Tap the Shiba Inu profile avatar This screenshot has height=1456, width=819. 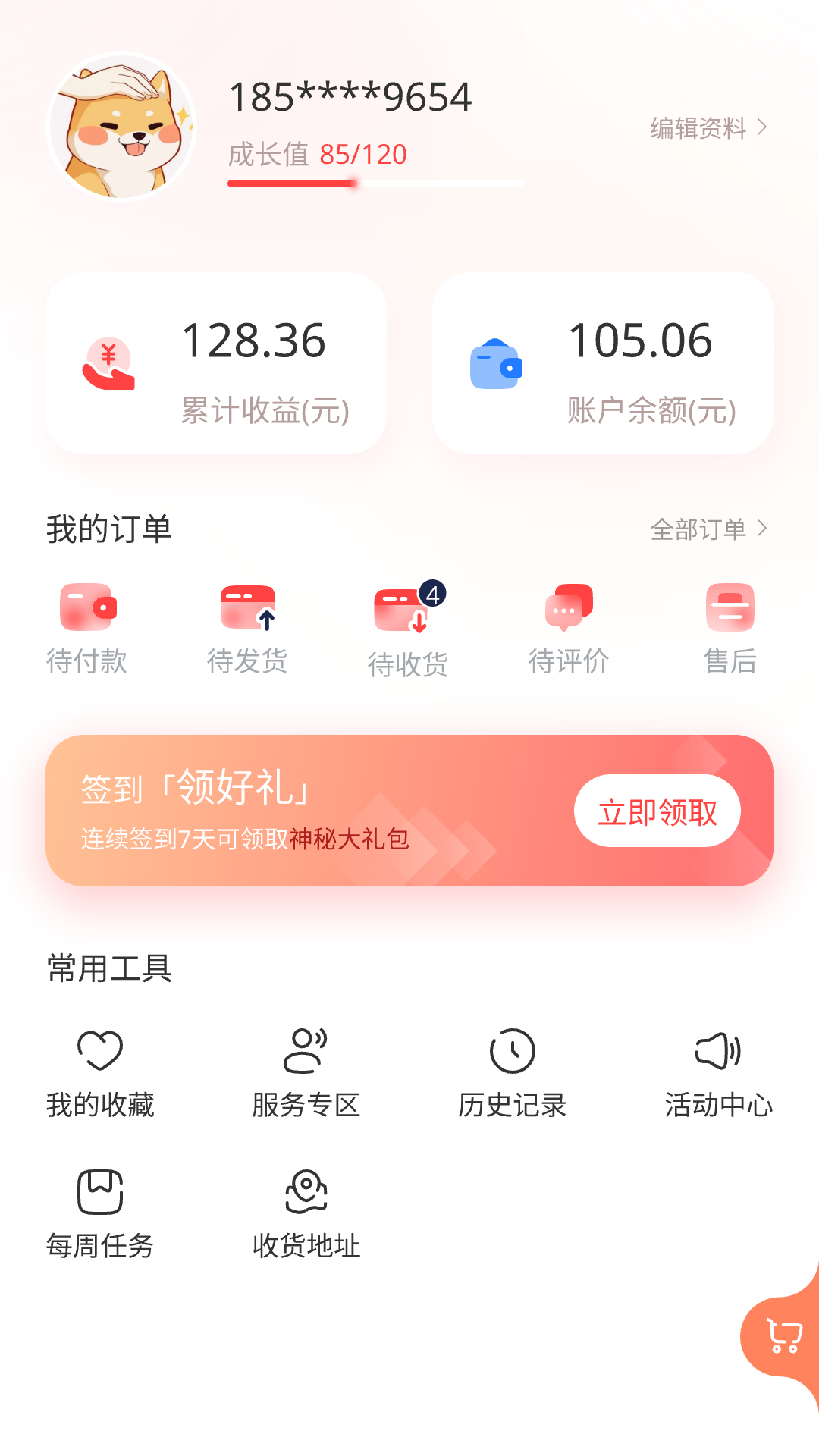[121, 127]
